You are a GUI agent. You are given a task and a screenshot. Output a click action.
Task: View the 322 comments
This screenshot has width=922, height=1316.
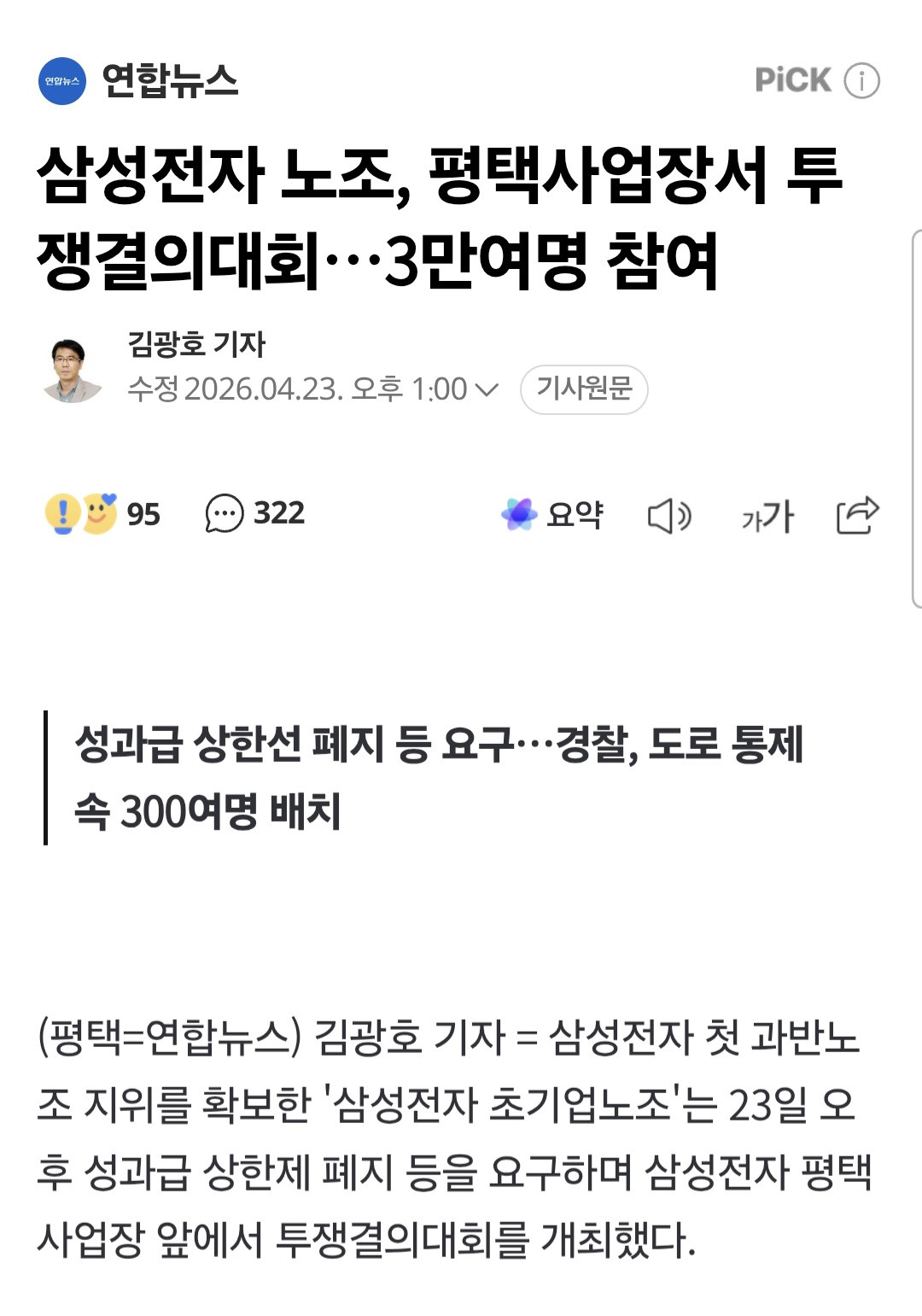pos(255,514)
